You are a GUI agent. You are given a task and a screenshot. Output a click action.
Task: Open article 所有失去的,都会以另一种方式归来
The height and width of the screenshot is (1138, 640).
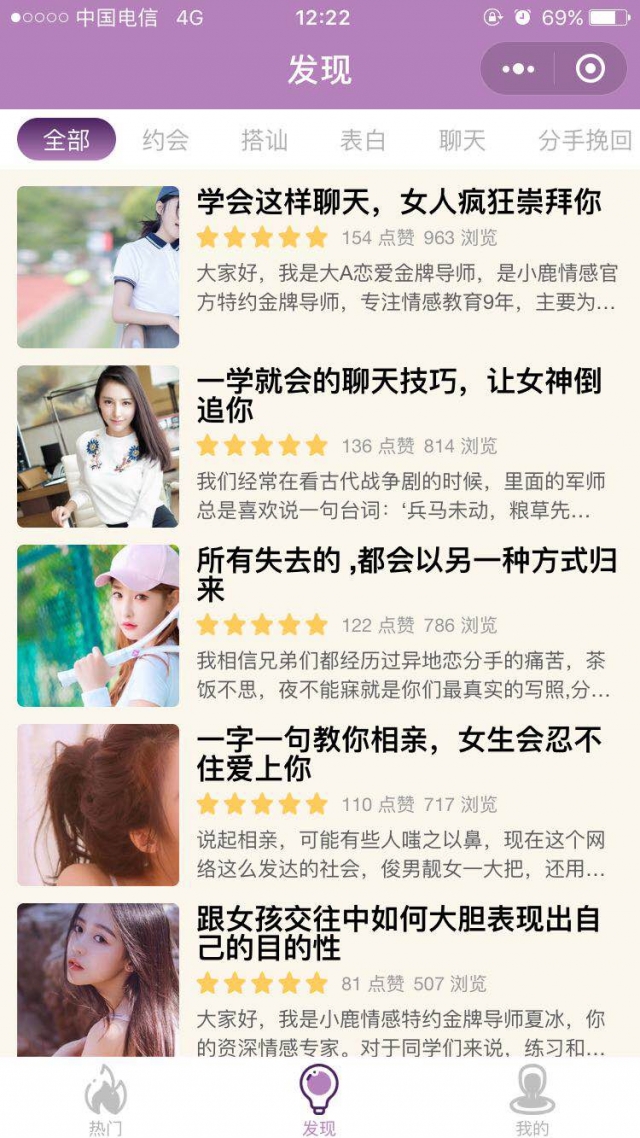[x=405, y=574]
